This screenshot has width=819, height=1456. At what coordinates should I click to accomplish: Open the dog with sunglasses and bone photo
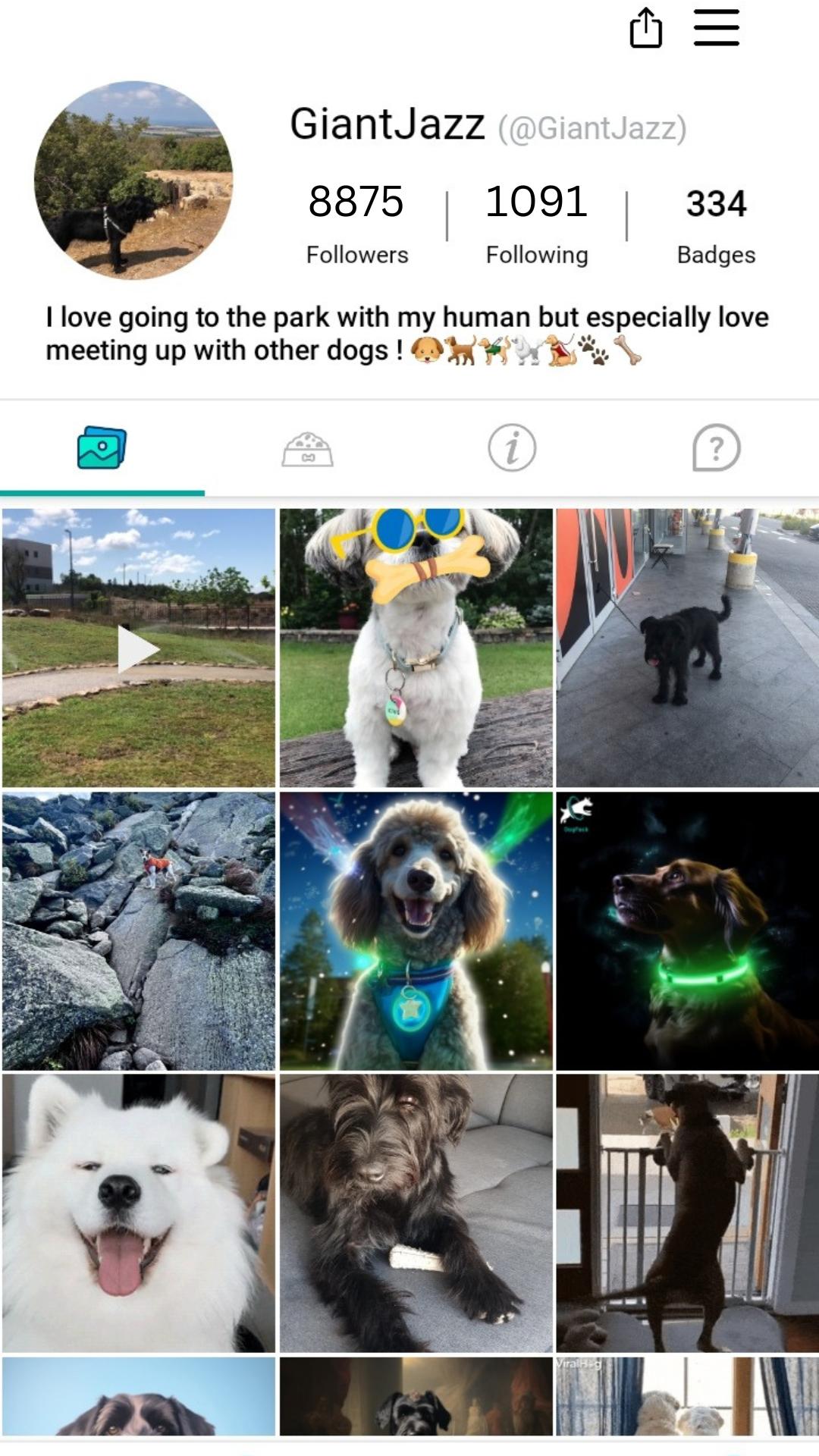click(416, 648)
